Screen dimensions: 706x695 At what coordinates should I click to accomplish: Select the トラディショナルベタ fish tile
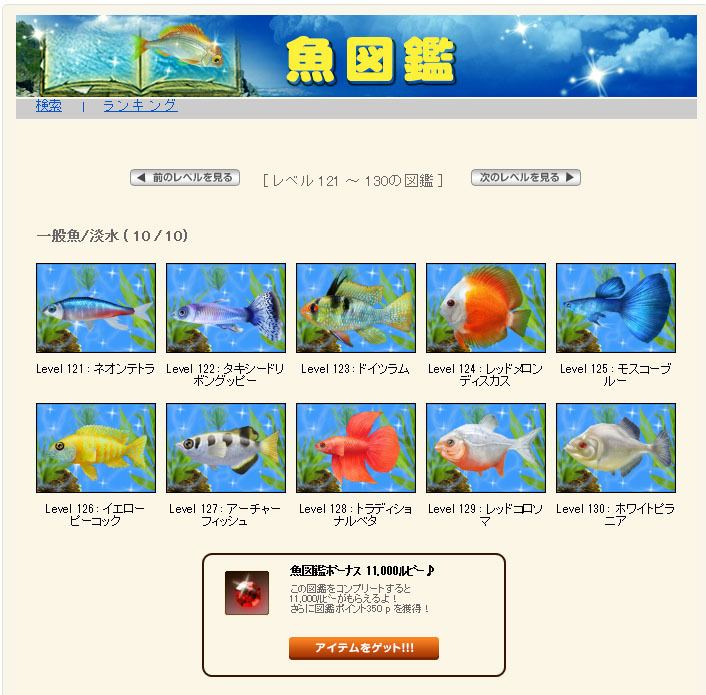[356, 448]
